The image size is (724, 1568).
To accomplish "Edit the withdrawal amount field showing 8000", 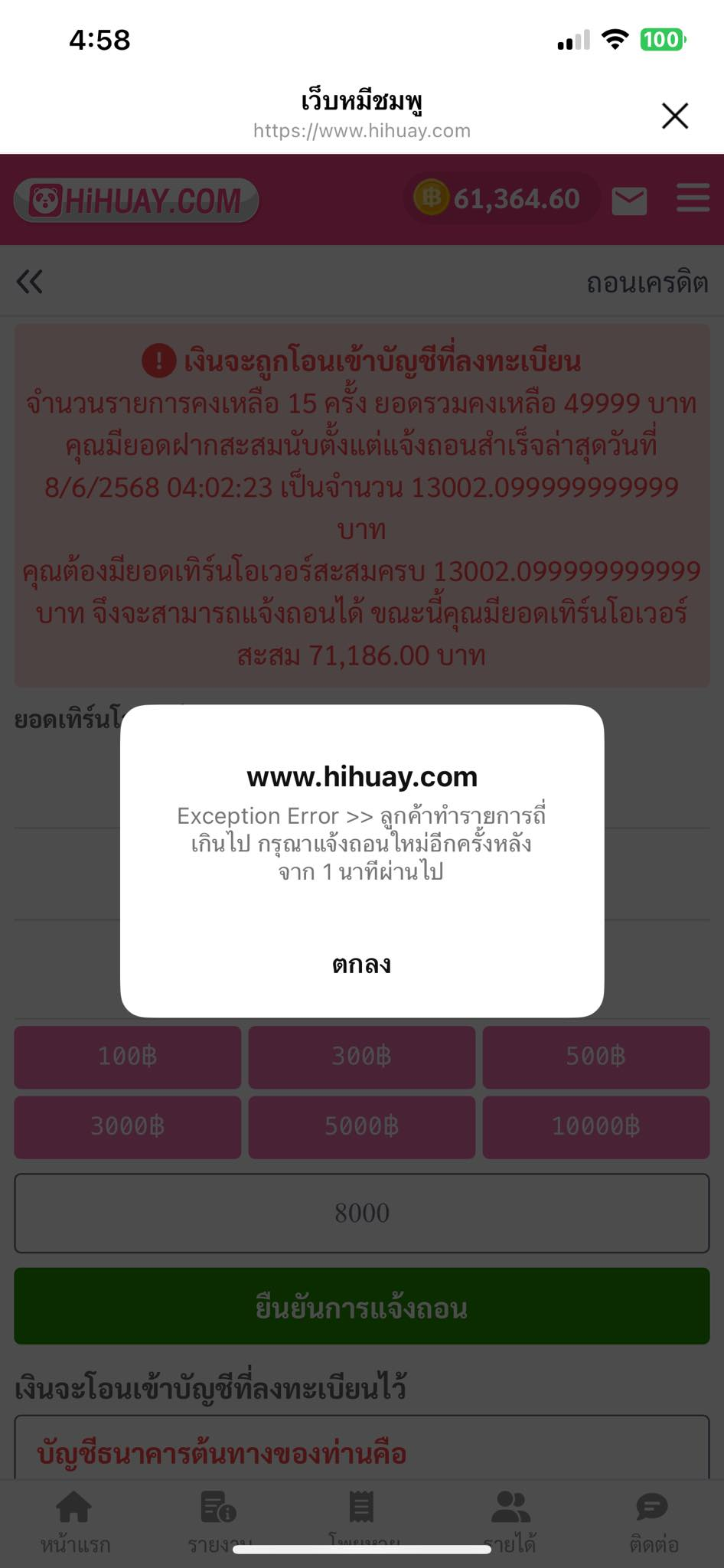I will point(361,1213).
